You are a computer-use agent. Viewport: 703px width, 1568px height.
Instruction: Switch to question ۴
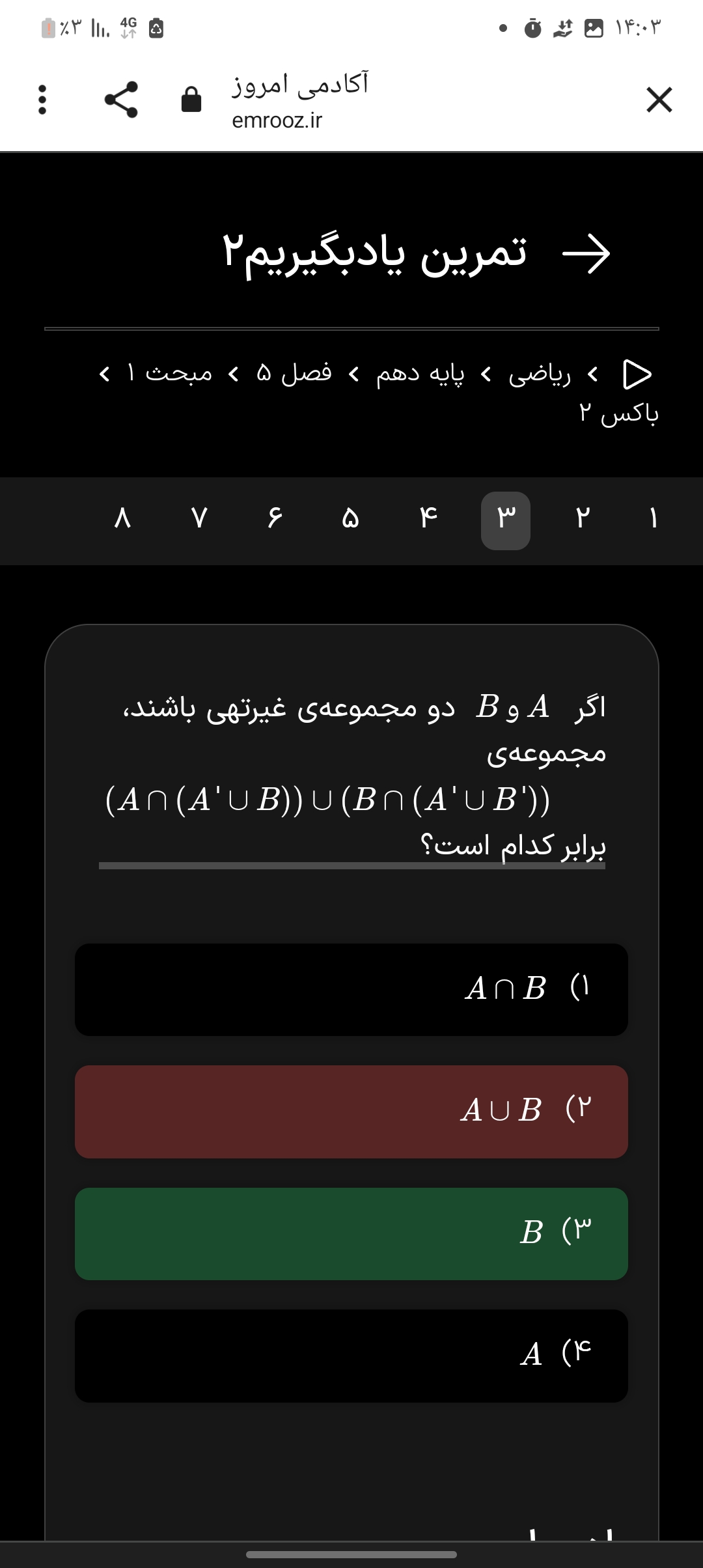428,520
